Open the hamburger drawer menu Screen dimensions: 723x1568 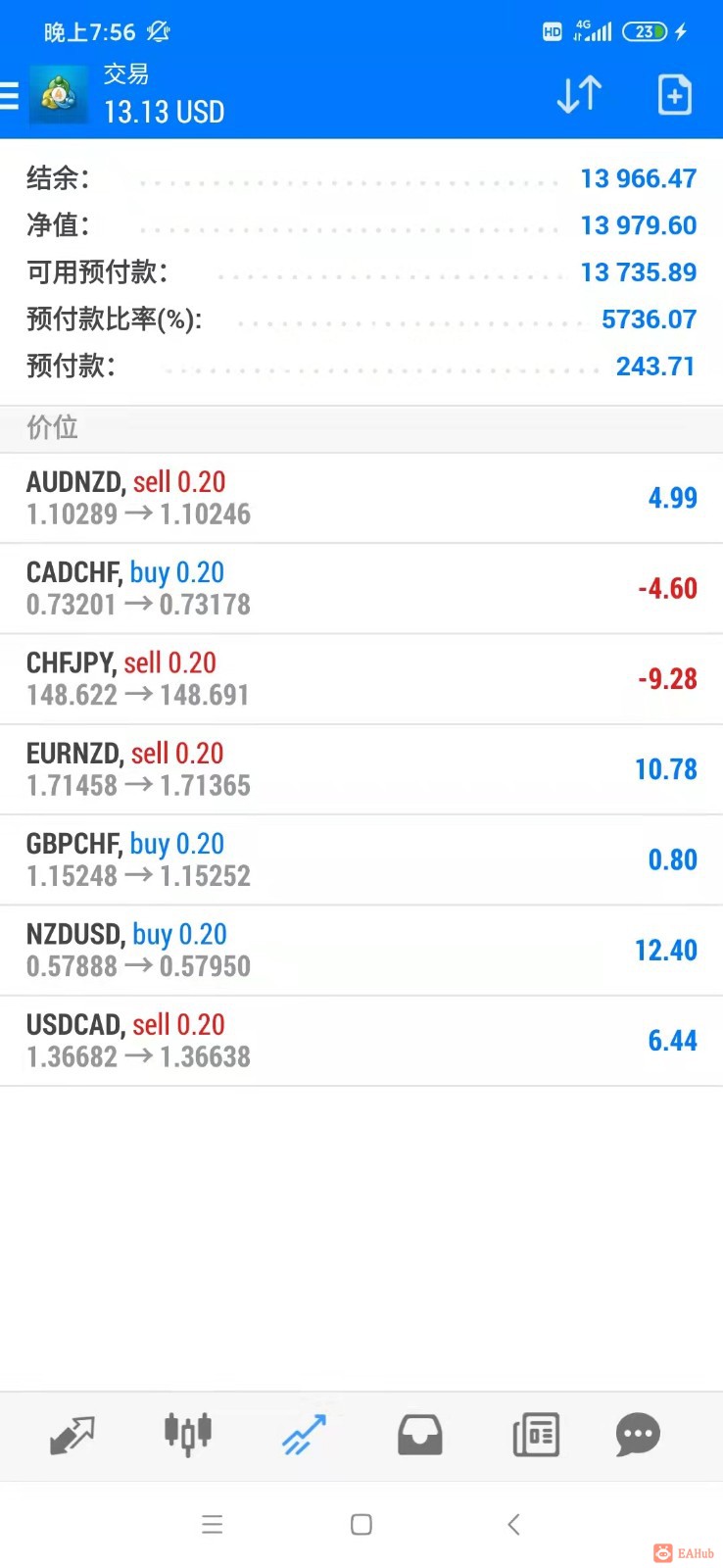[10, 95]
